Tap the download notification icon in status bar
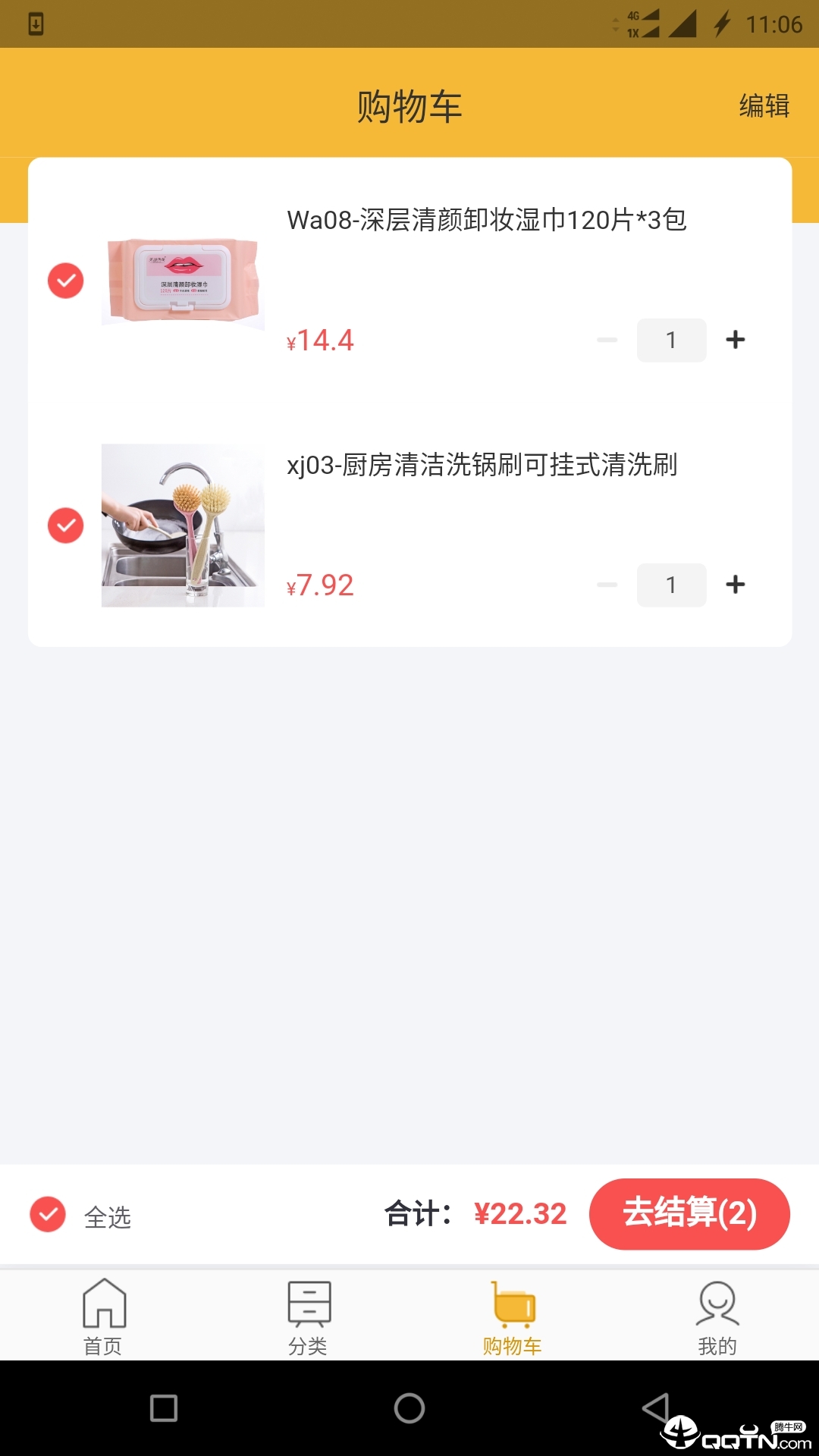 click(34, 24)
